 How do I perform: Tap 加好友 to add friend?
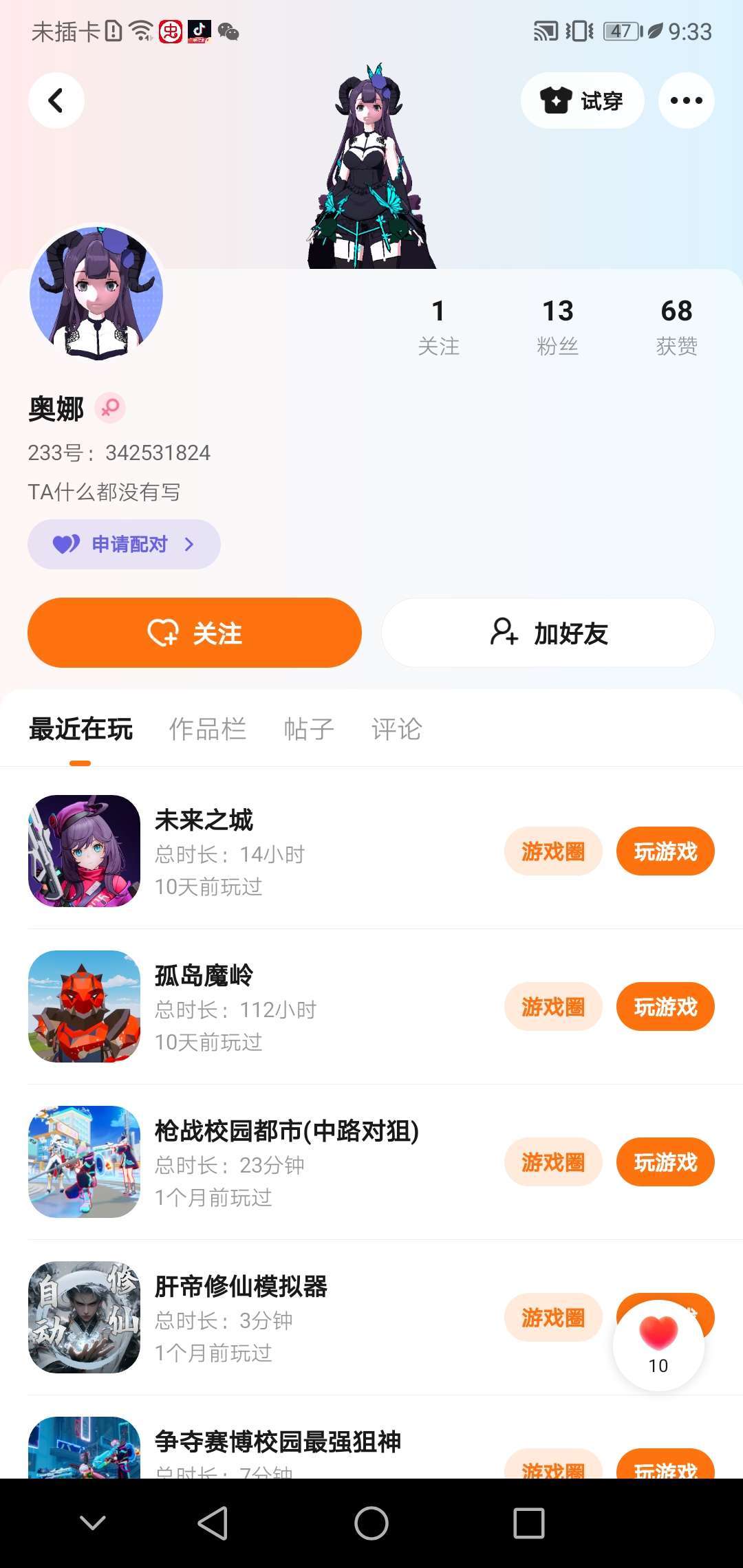tap(548, 633)
